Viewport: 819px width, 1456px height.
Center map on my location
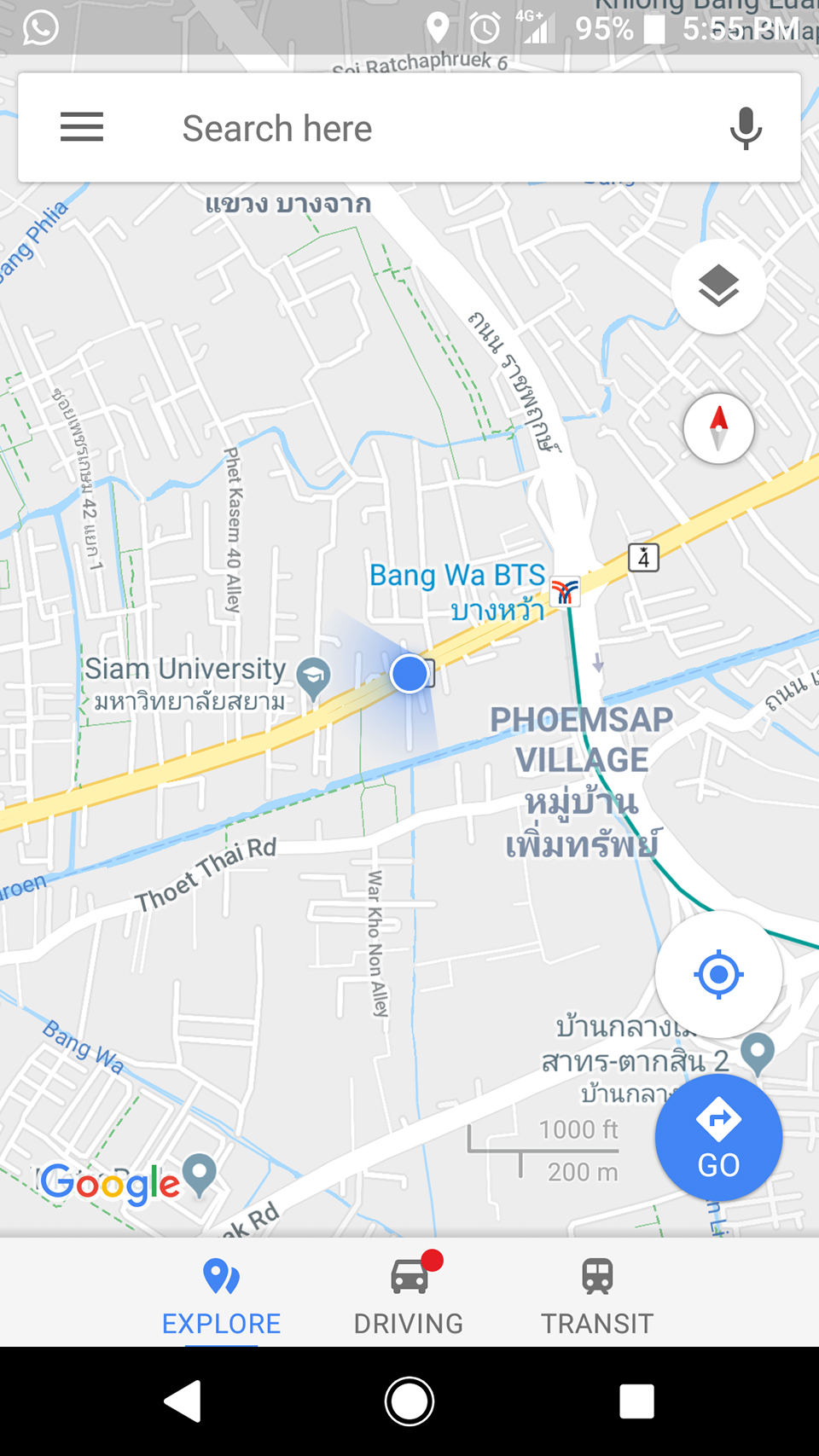point(718,974)
